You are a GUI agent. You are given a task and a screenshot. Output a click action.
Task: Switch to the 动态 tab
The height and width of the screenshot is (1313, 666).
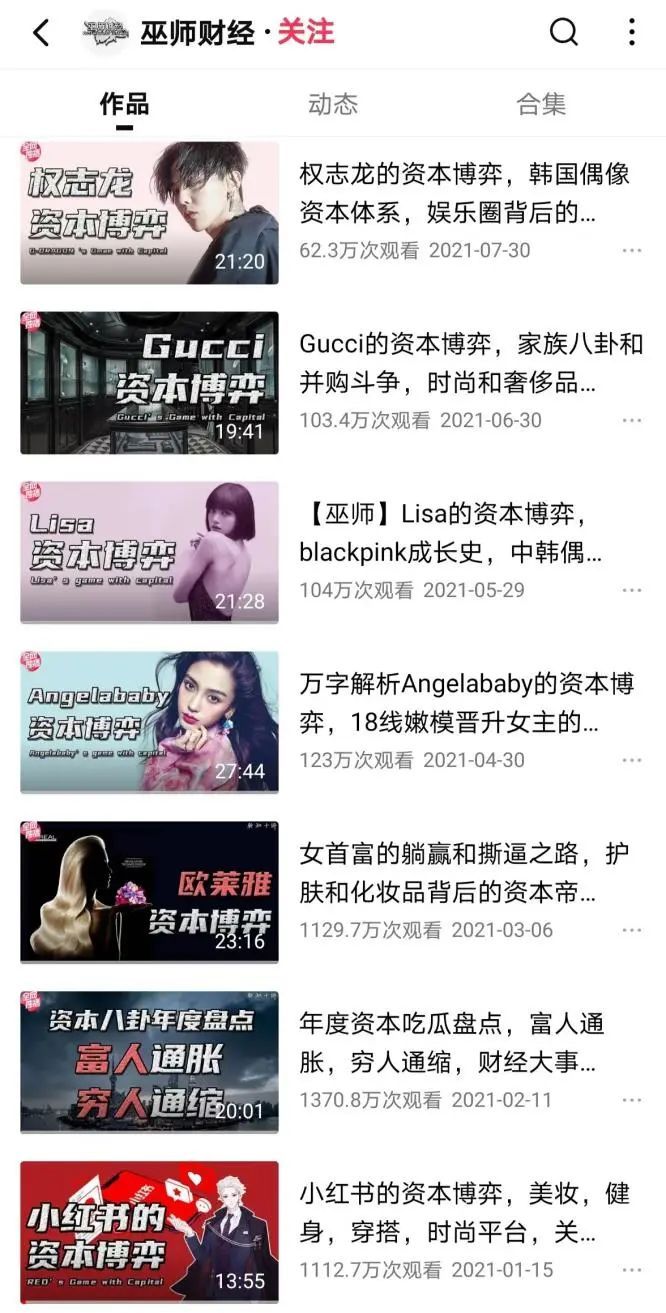[333, 104]
